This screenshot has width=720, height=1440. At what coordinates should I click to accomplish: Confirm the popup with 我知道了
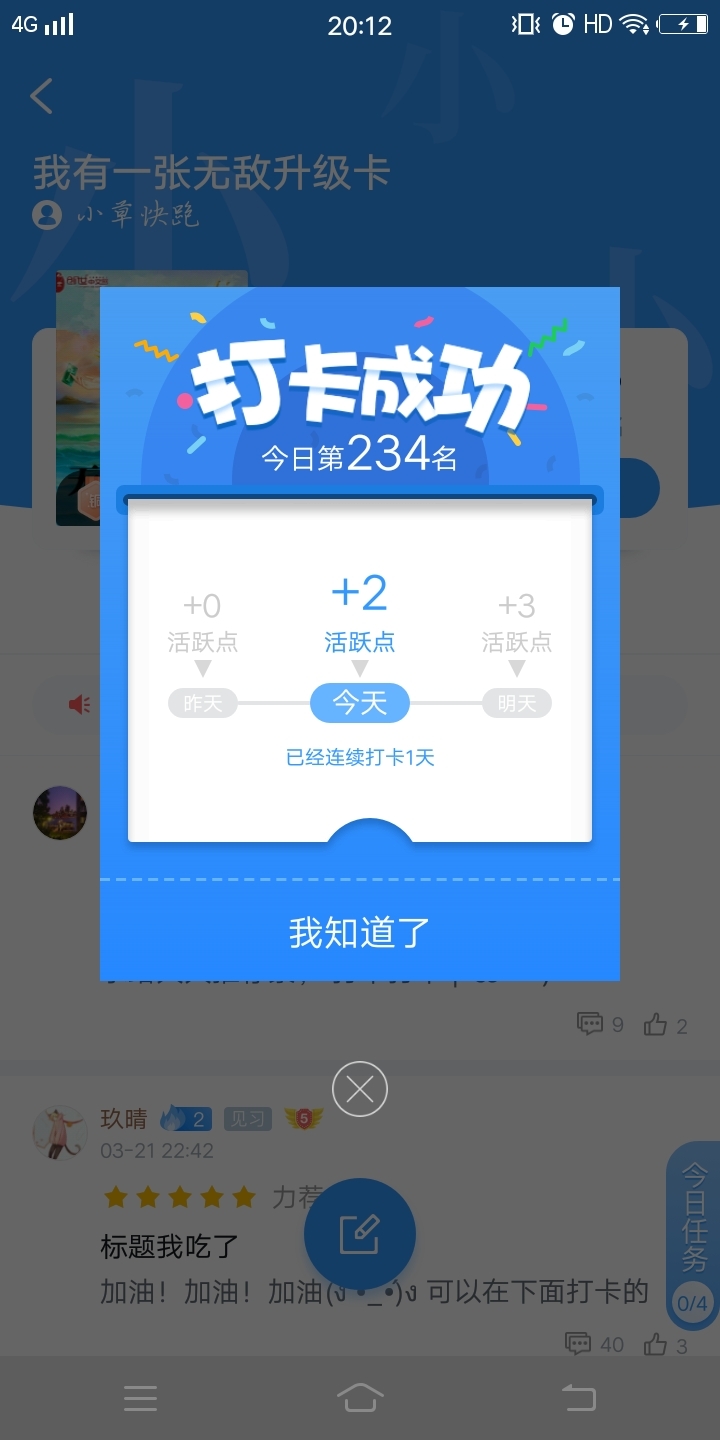(360, 932)
